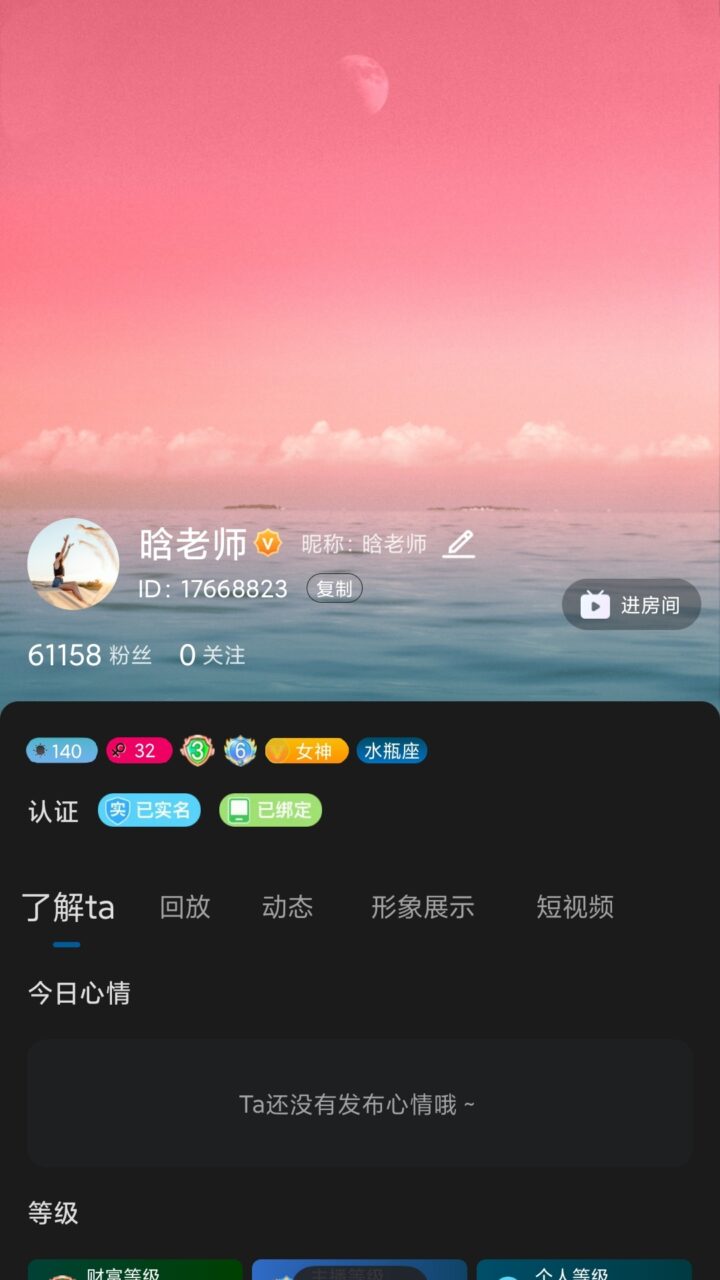View the 0 关注 following list
Screen dimensions: 720x1280
pyautogui.click(x=212, y=655)
